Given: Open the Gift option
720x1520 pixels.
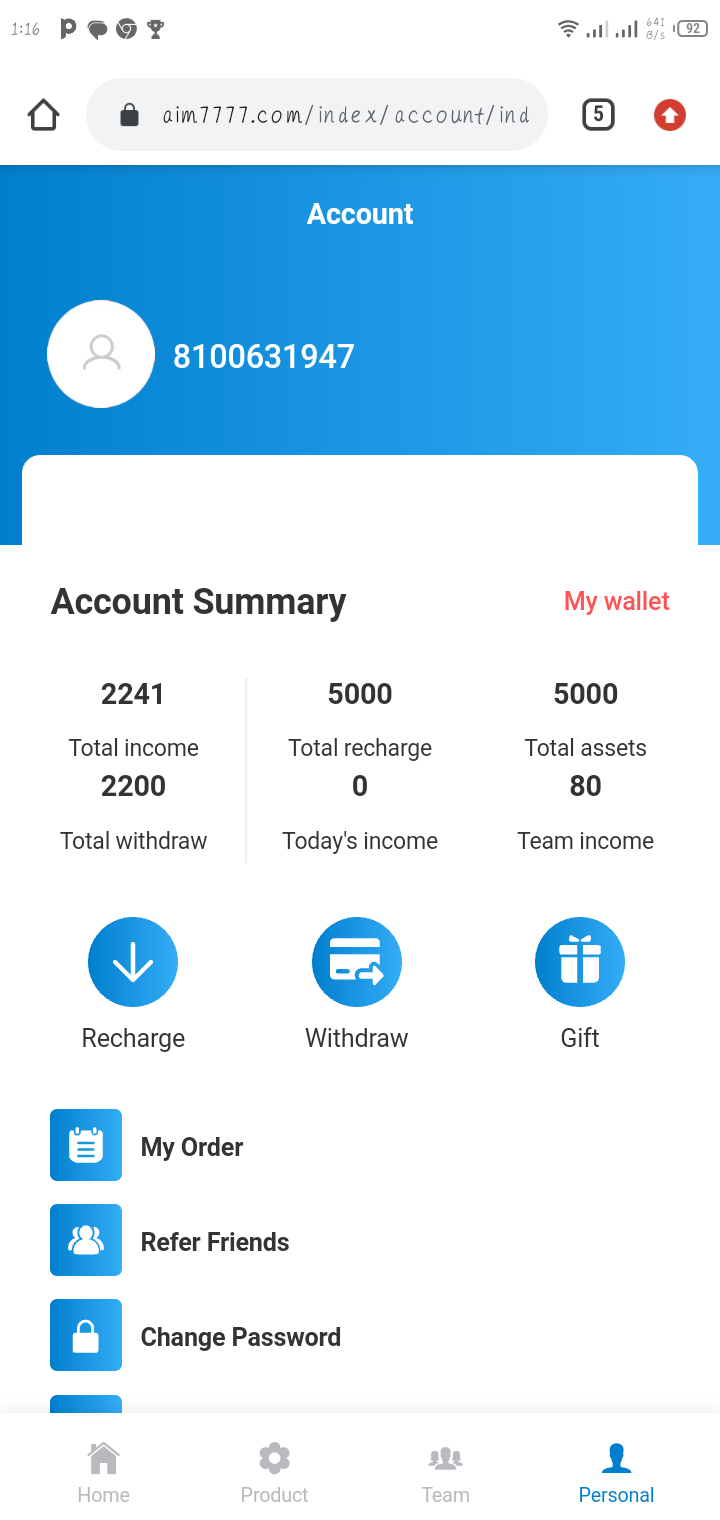Looking at the screenshot, I should click(580, 963).
